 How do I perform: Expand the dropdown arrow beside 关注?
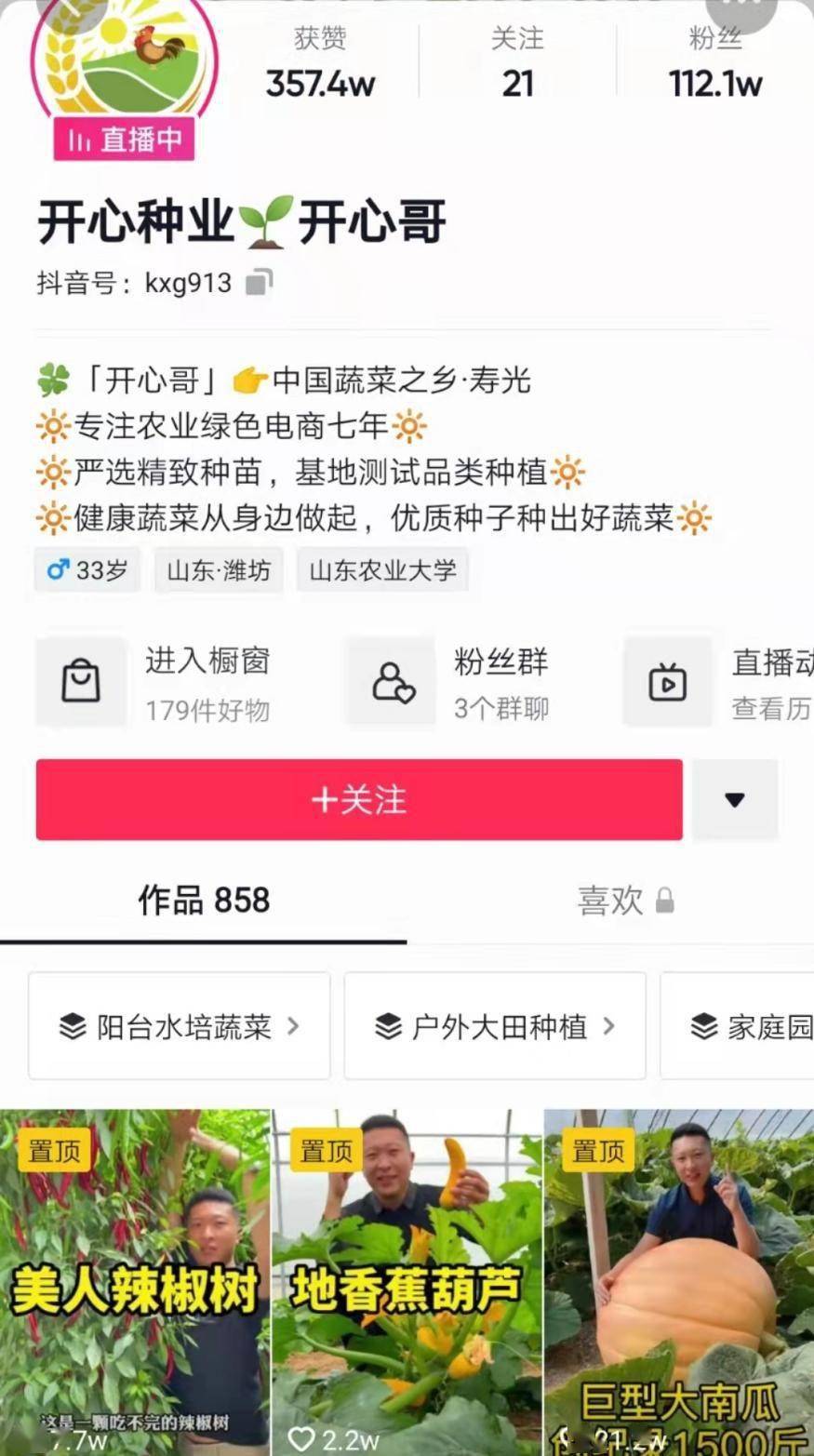(x=735, y=799)
